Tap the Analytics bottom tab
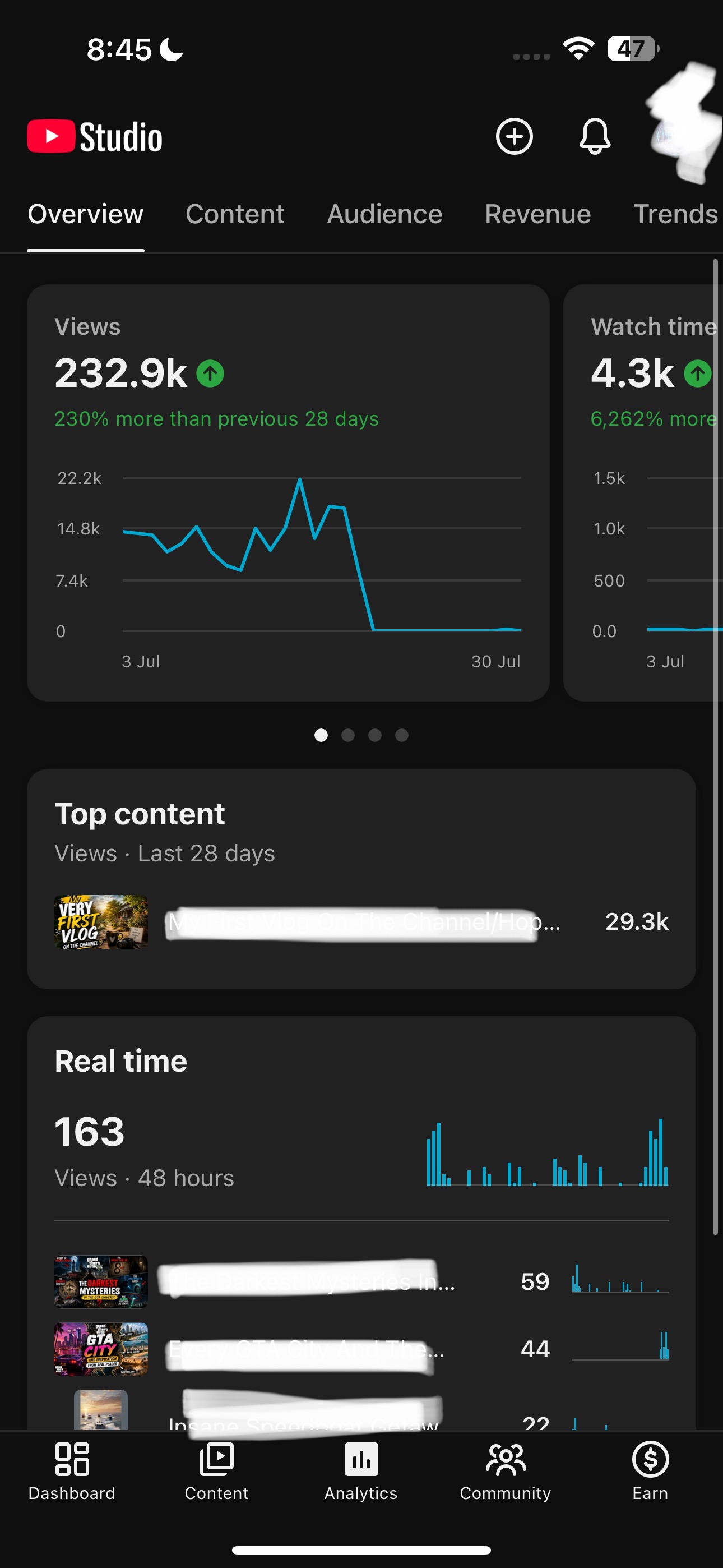This screenshot has height=1568, width=723. point(361,1471)
